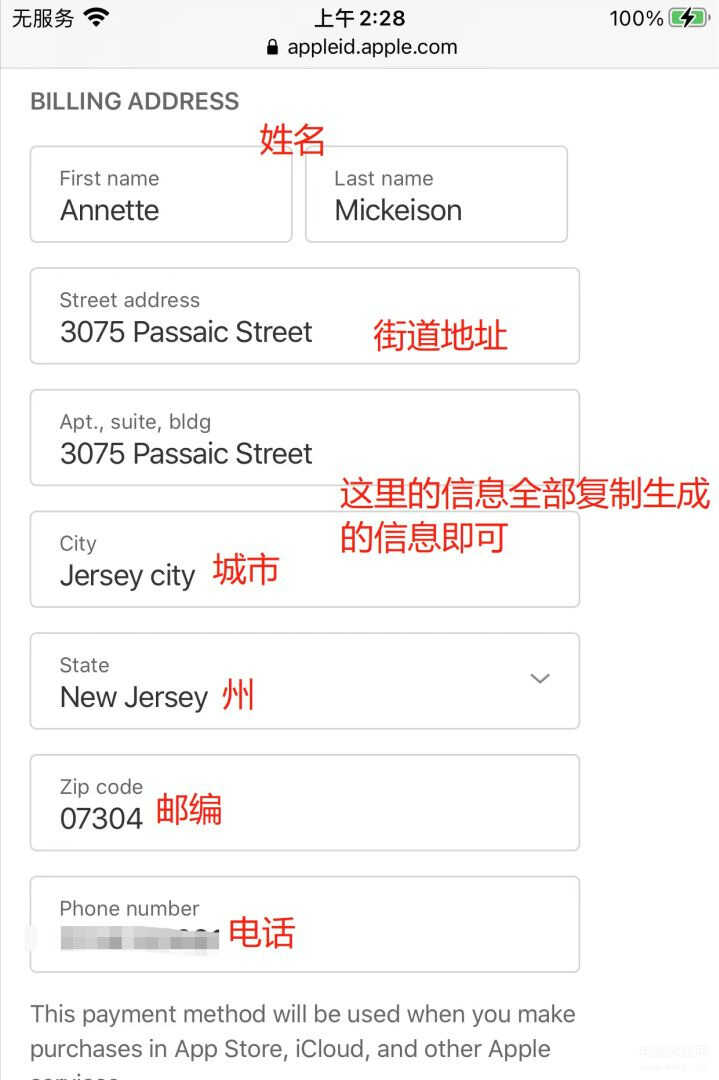Edit the First name field

point(160,195)
